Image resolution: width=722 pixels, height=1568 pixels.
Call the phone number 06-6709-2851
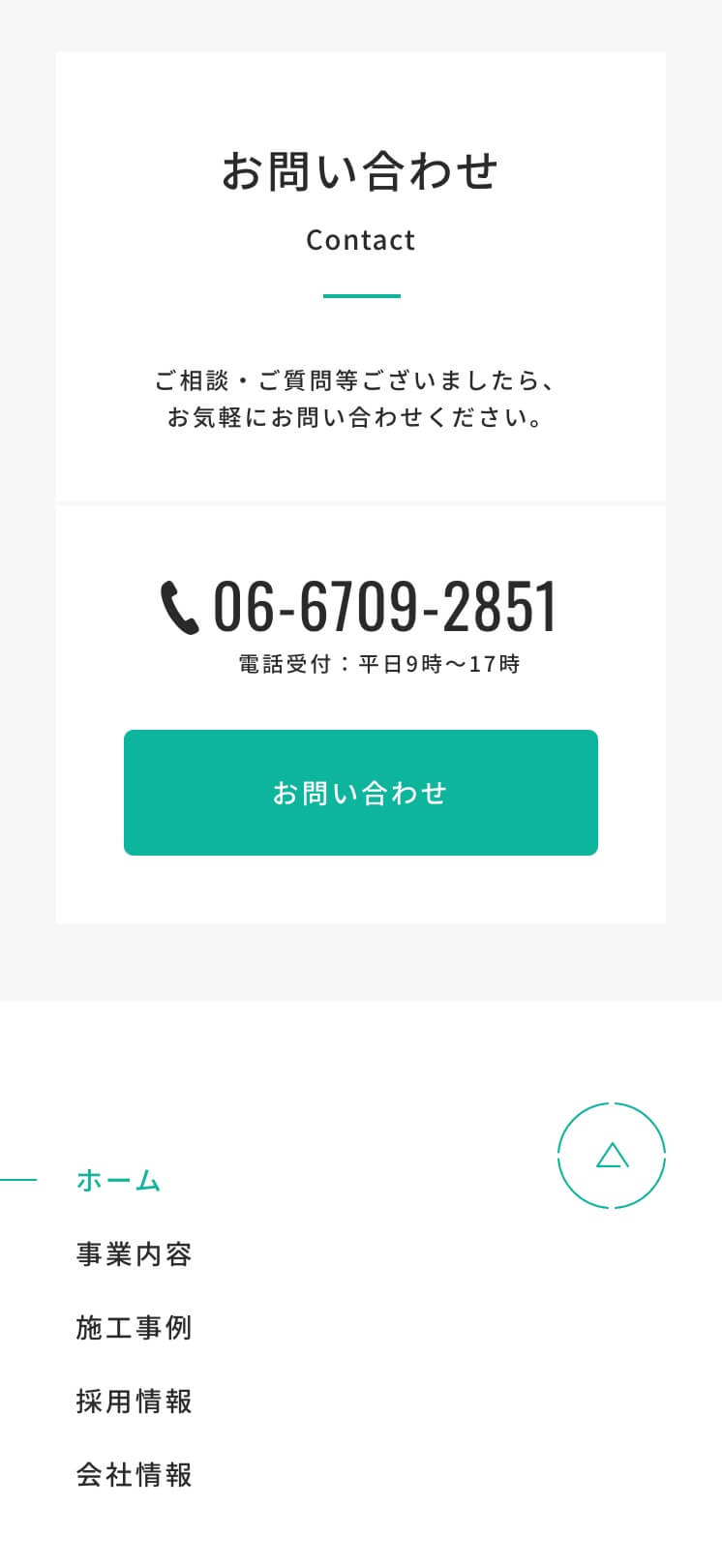click(x=360, y=607)
